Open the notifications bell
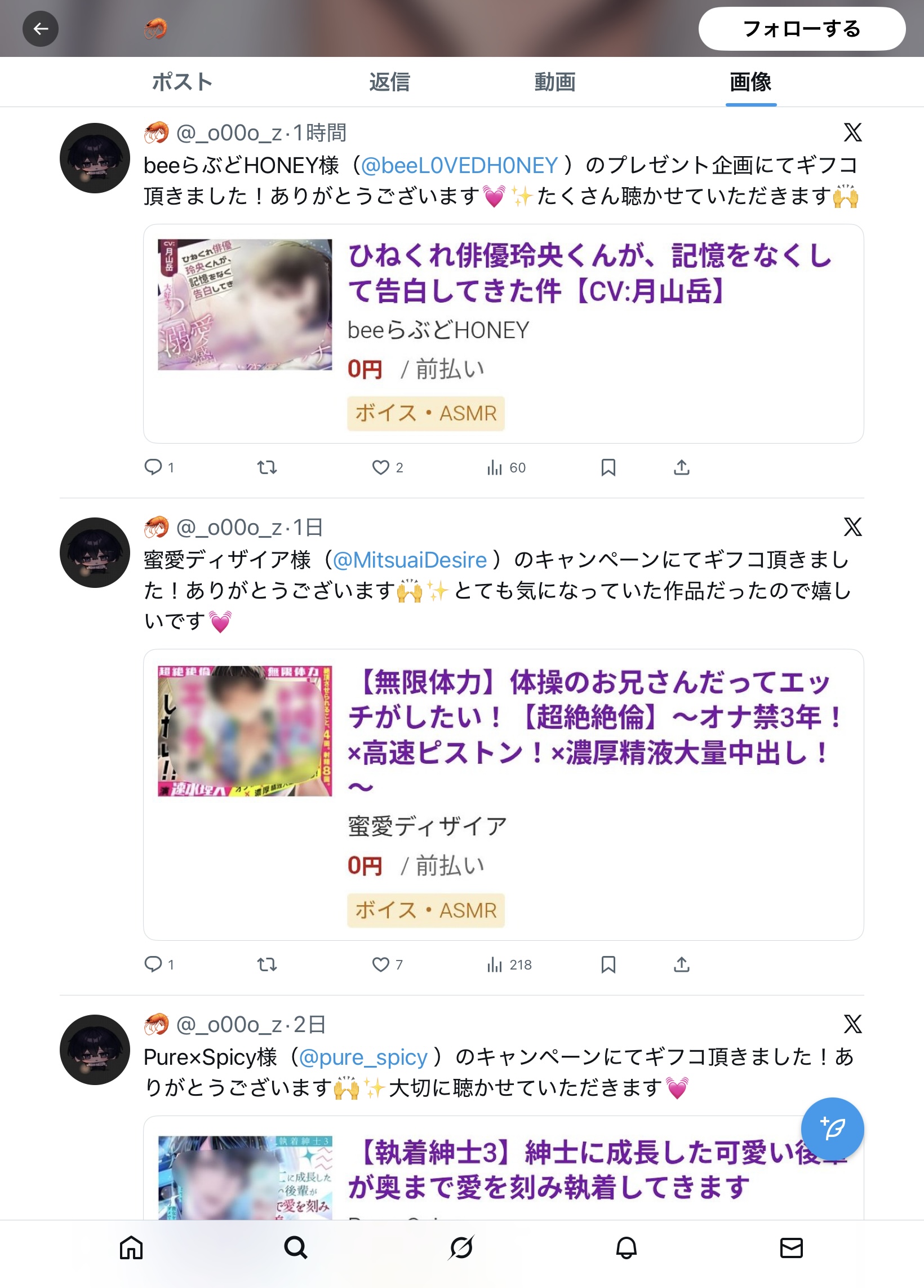The height and width of the screenshot is (1288, 924). point(626,1247)
